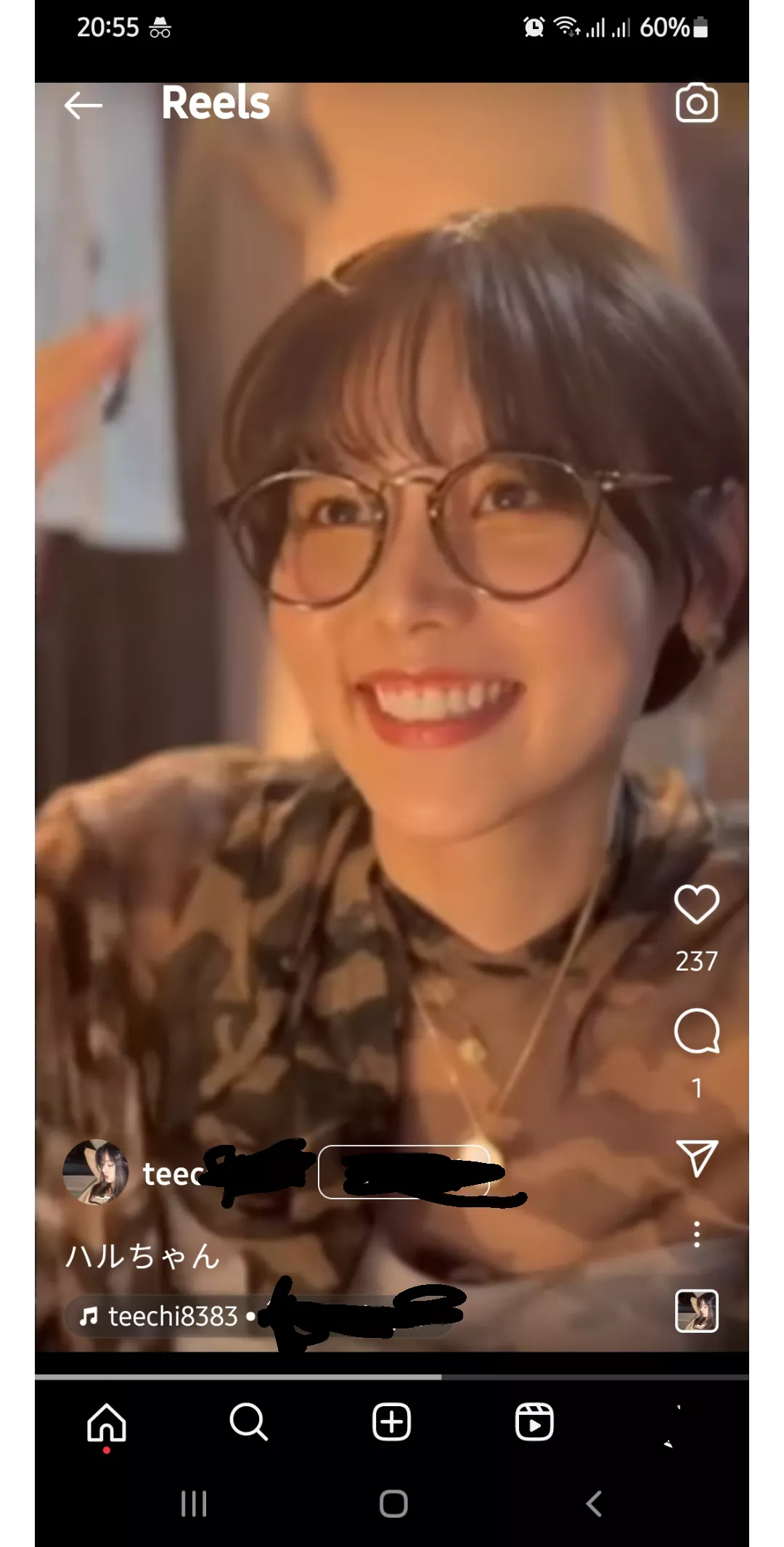Tap the system back button
This screenshot has width=784, height=1547.
(x=593, y=1503)
